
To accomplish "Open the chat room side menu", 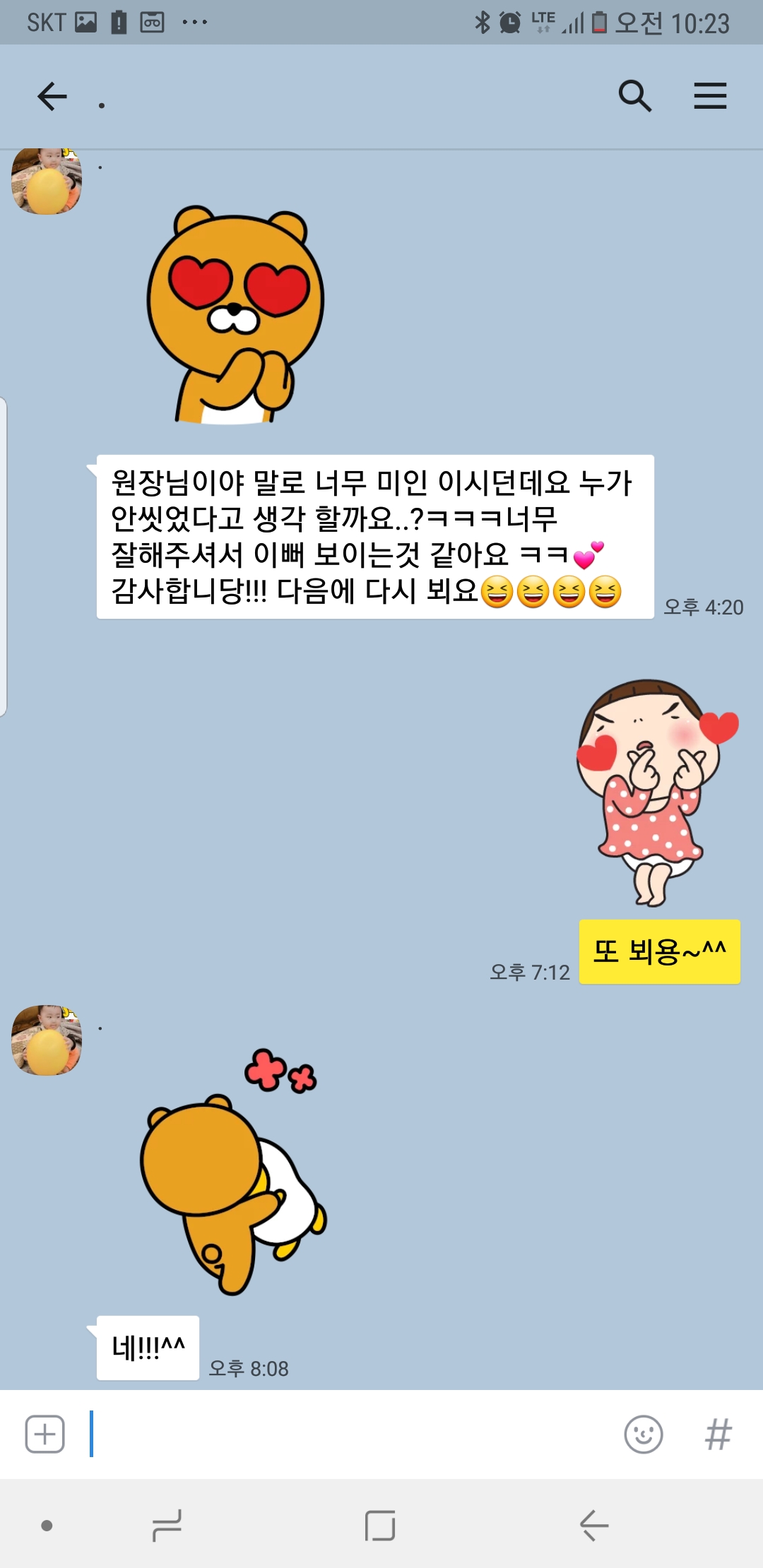I will 710,96.
